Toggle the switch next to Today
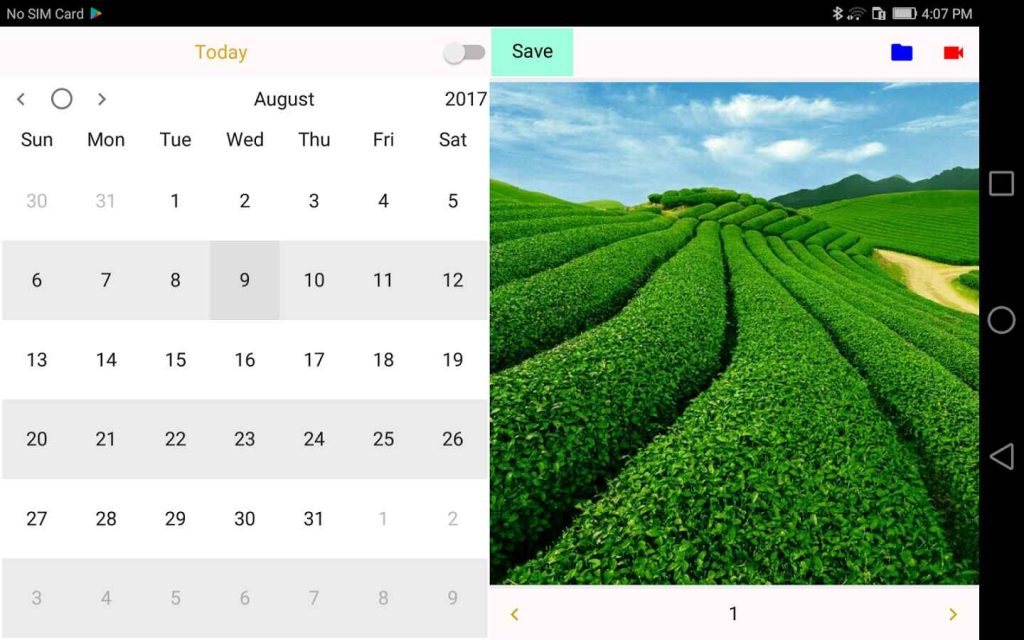This screenshot has width=1024, height=640. point(464,53)
